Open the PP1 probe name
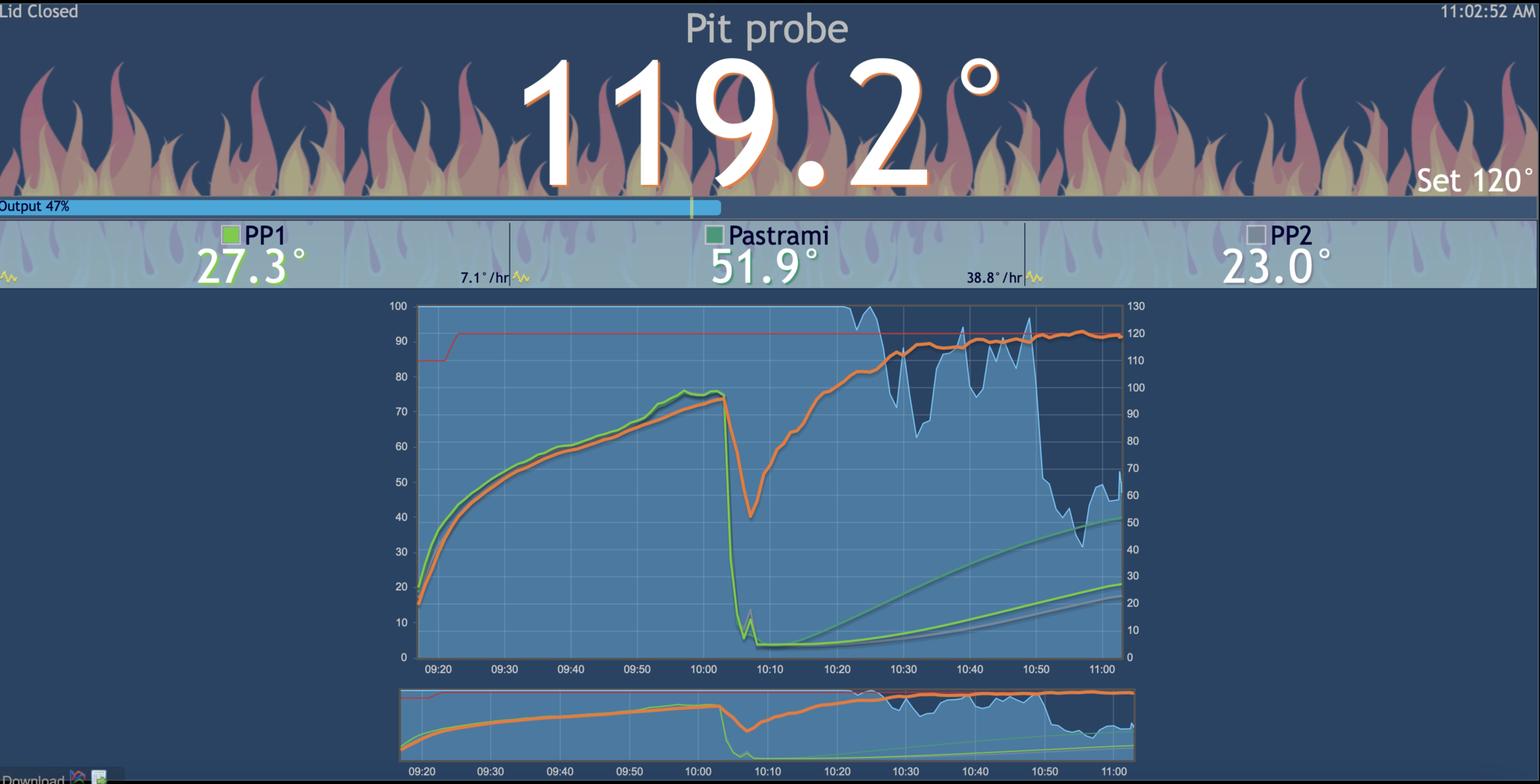Image resolution: width=1540 pixels, height=784 pixels. pyautogui.click(x=265, y=235)
